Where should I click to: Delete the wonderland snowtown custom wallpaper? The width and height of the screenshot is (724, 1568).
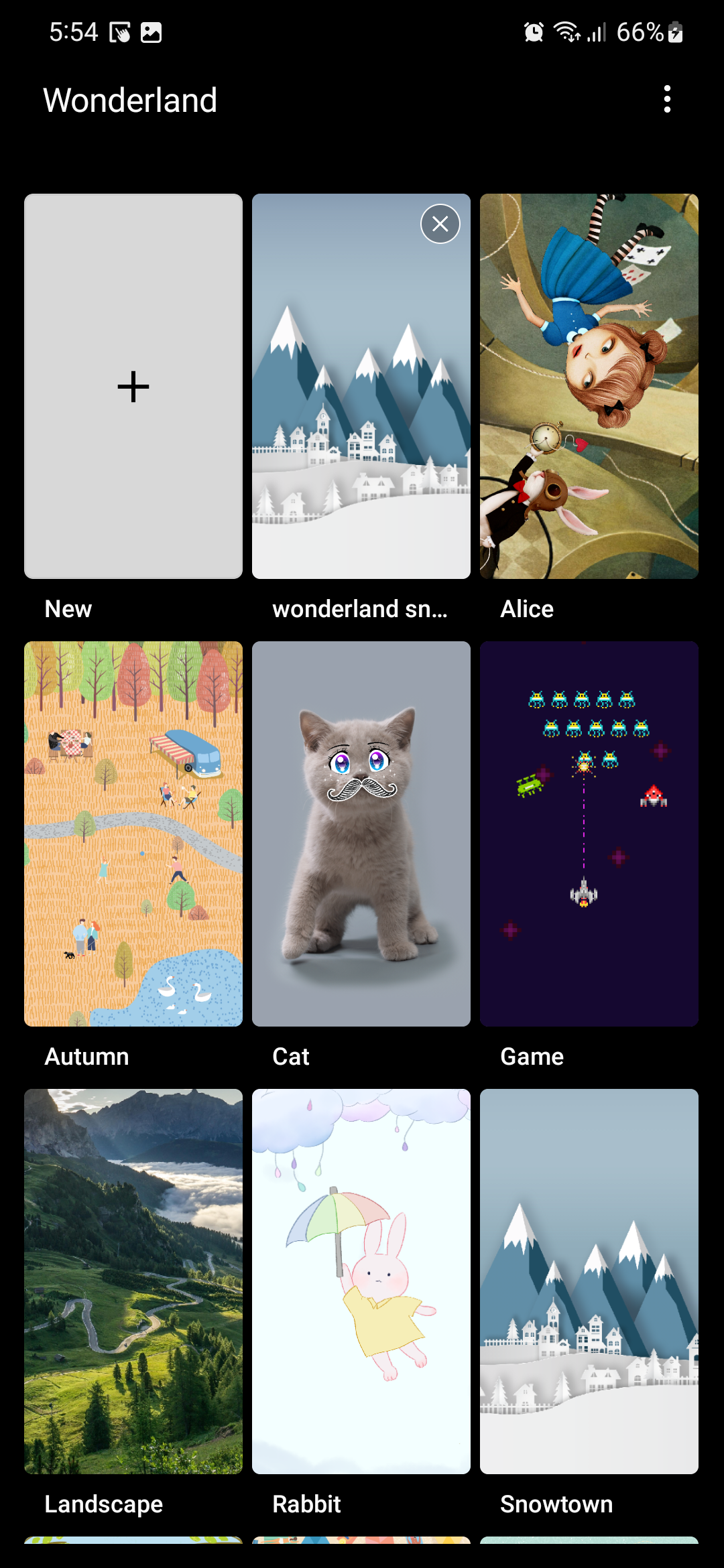[440, 224]
